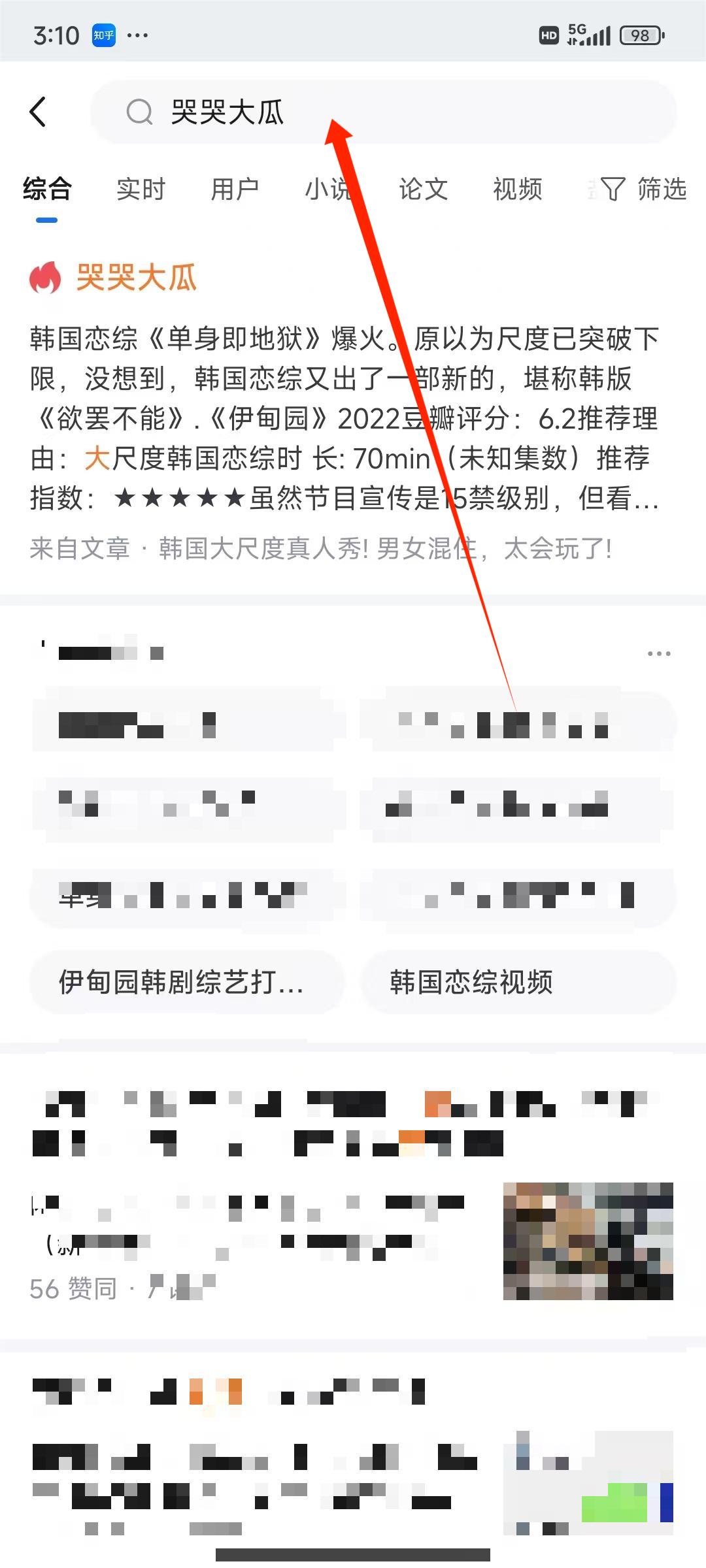706x1568 pixels.
Task: Open the 小说 tab
Action: [x=328, y=189]
